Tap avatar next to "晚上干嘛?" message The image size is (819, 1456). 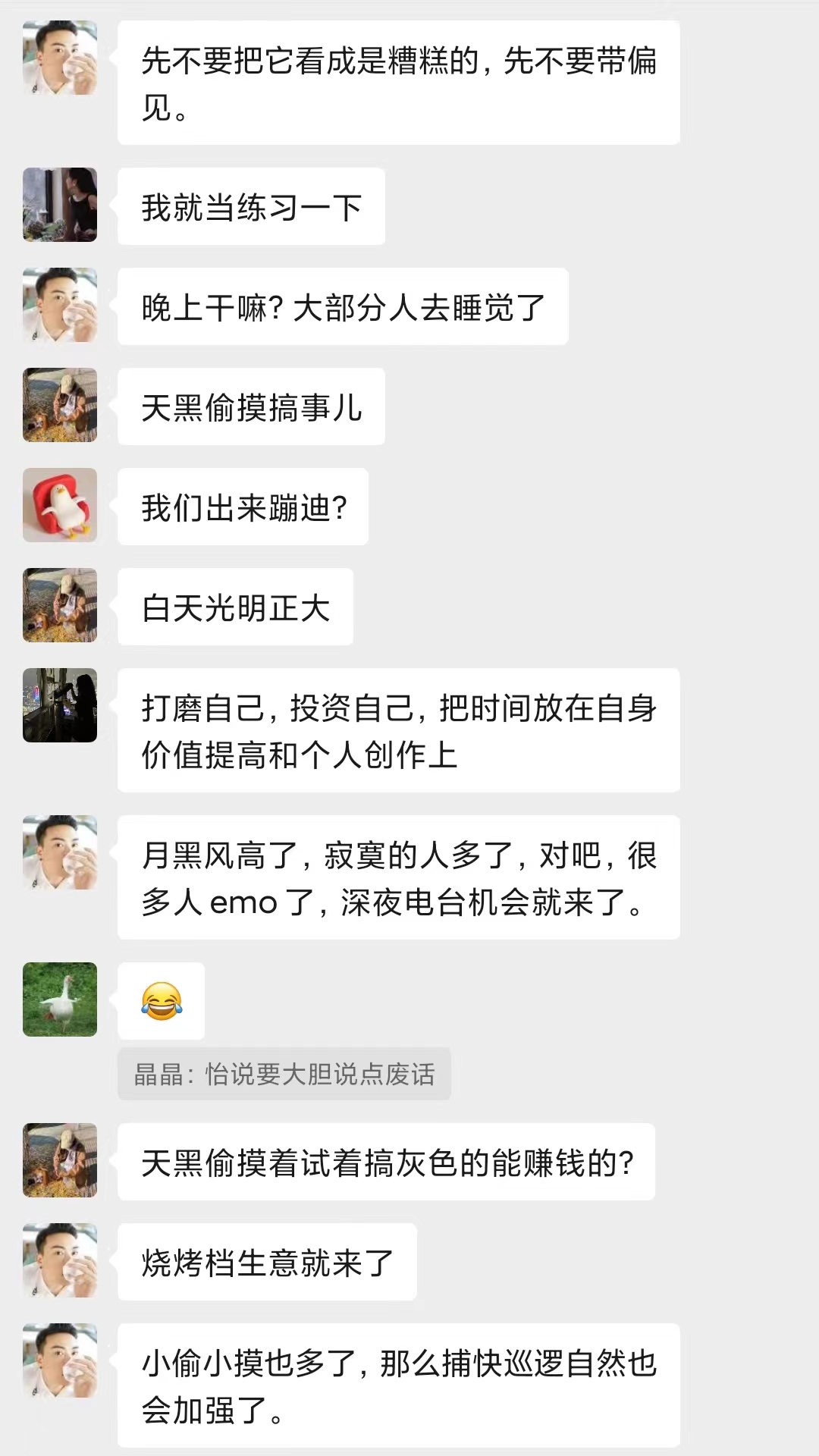click(x=60, y=305)
